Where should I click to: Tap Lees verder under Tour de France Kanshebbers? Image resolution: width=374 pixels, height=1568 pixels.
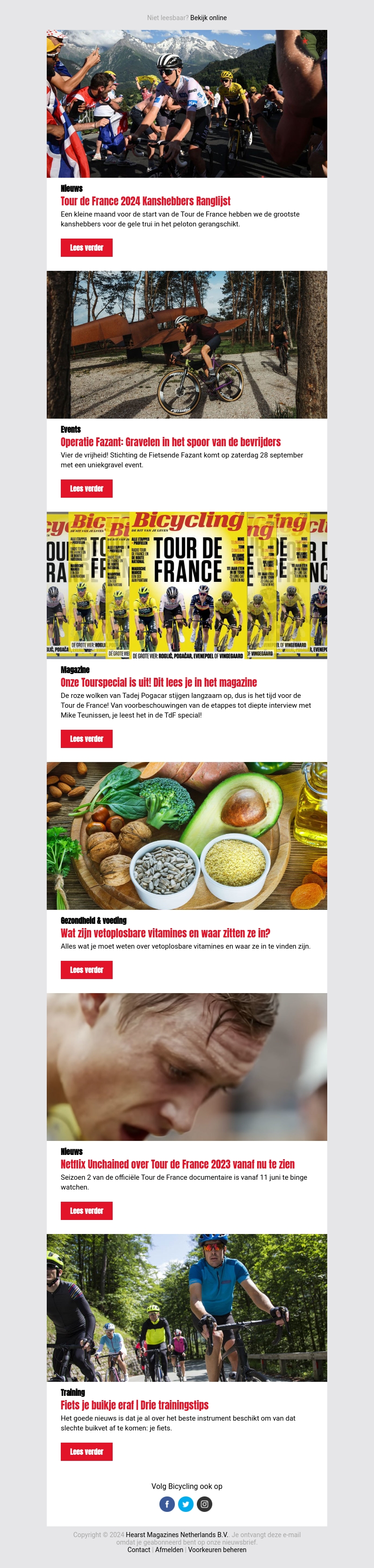tap(86, 248)
